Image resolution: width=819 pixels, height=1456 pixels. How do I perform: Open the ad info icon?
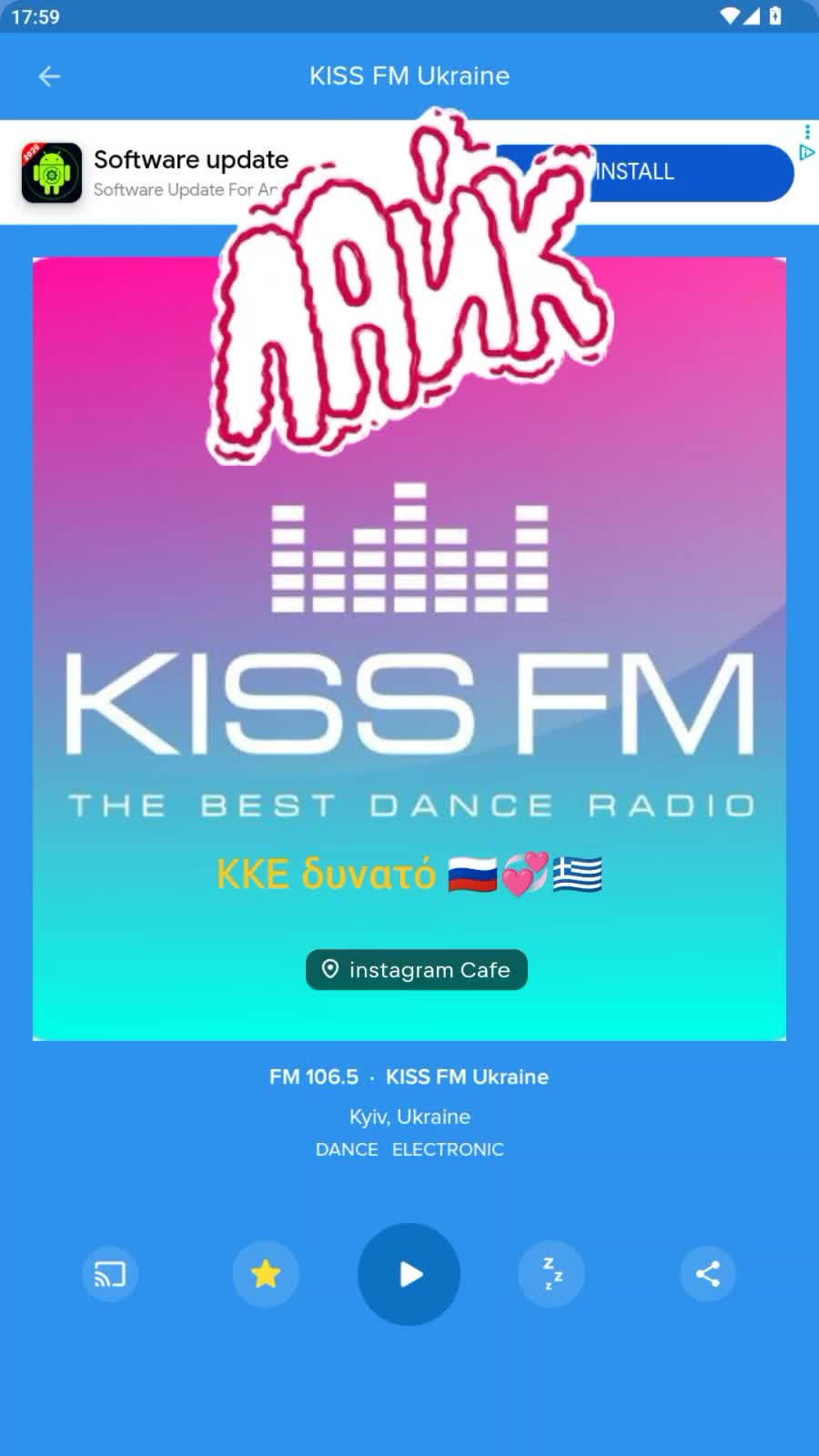pos(806,153)
